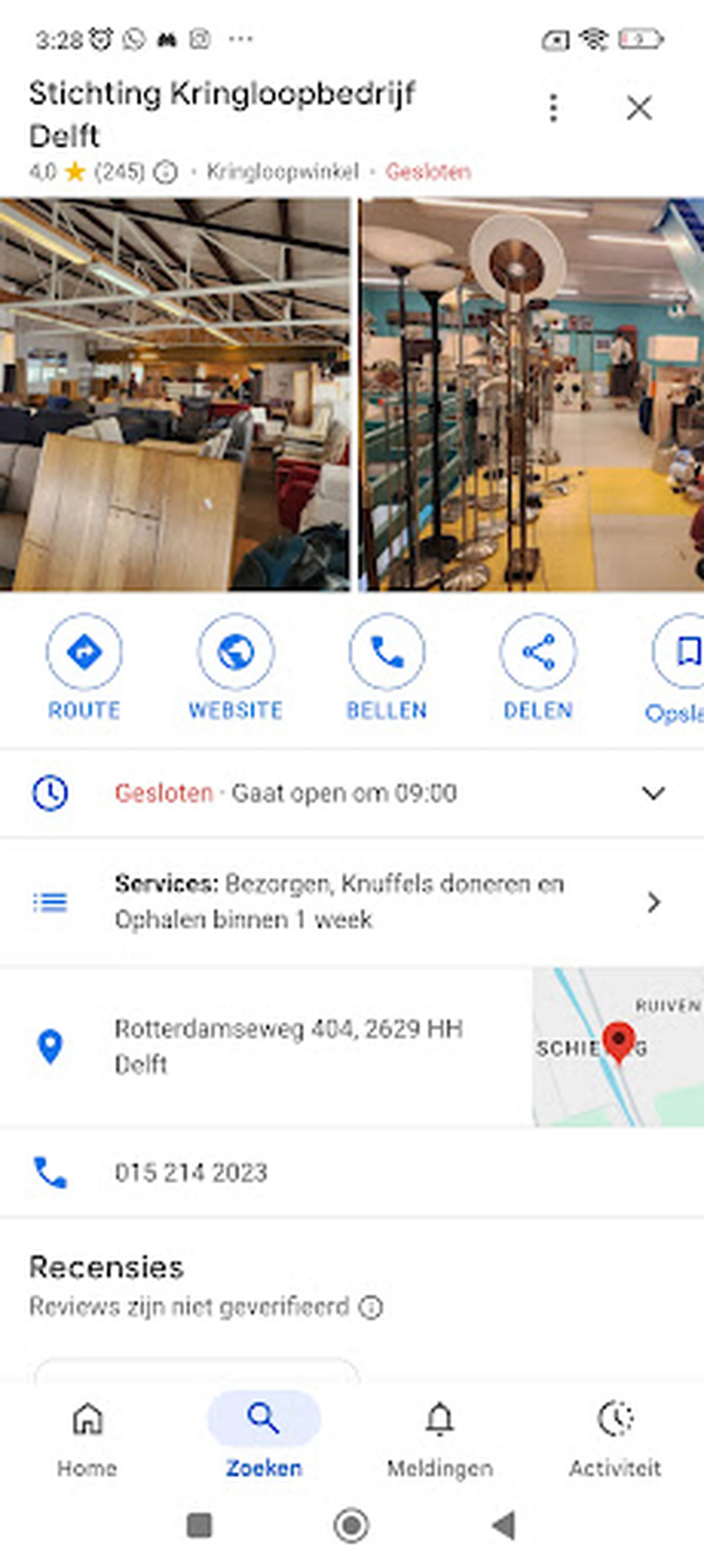The height and width of the screenshot is (1568, 704).
Task: Open the Services list row
Action: pos(352,901)
